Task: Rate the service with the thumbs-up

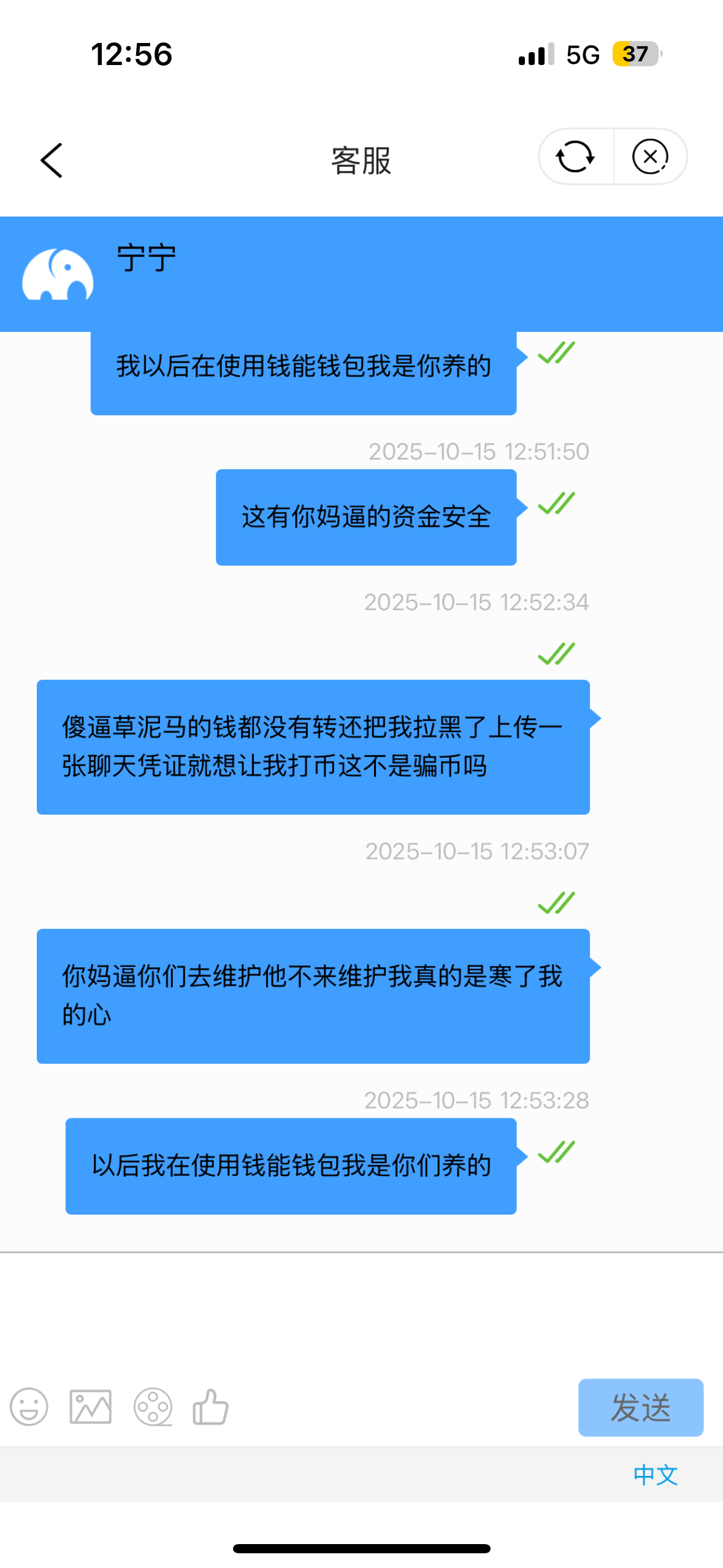Action: (210, 1407)
